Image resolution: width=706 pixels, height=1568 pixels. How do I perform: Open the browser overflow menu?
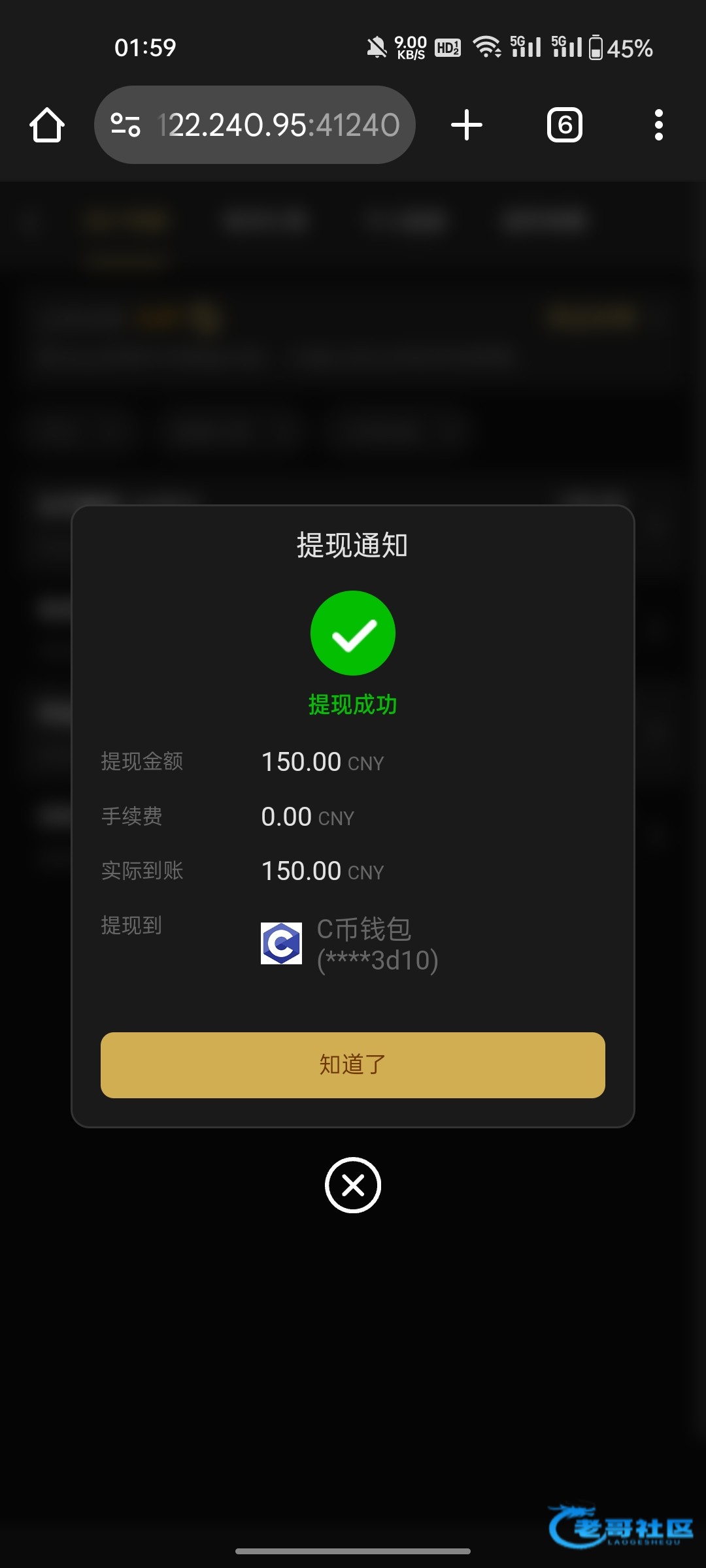tap(659, 125)
